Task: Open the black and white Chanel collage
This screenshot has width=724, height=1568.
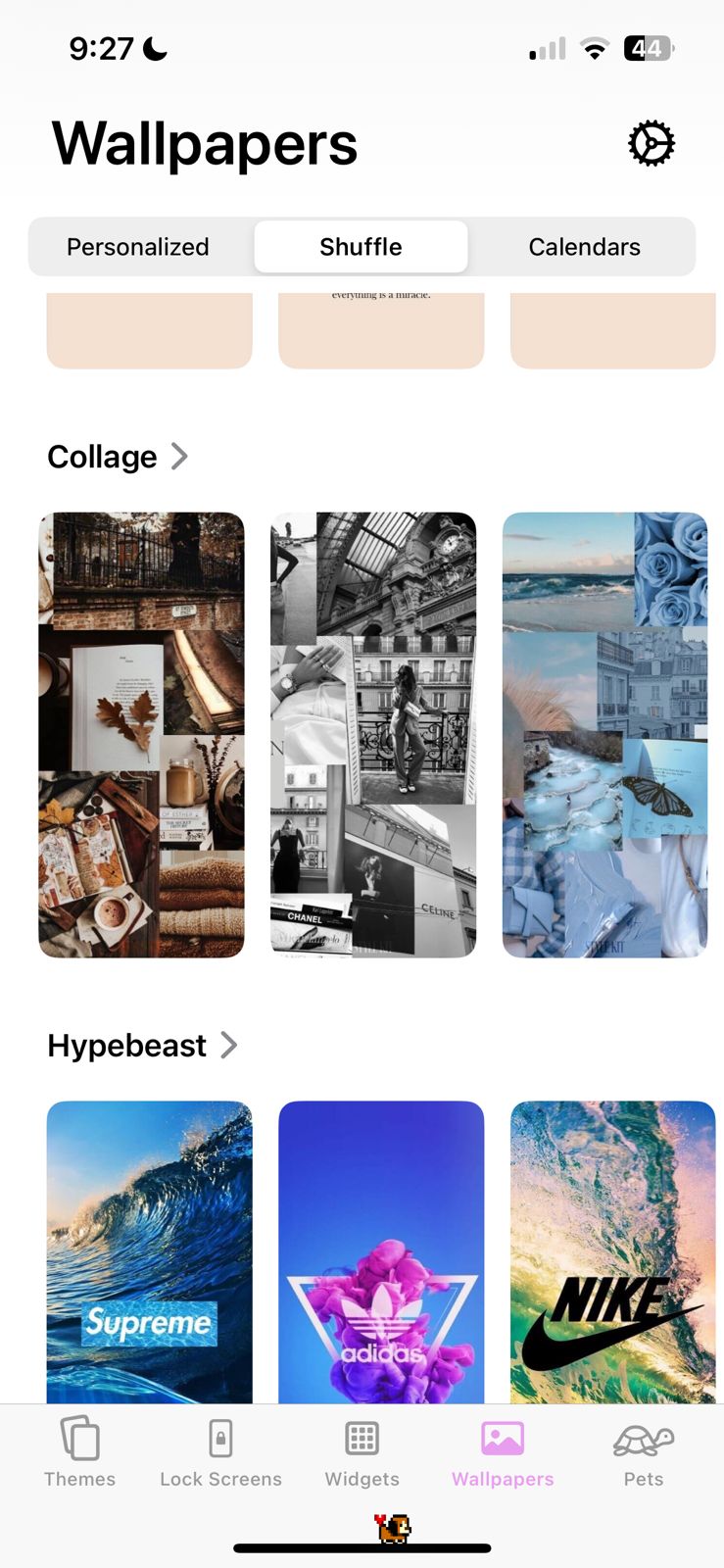Action: [x=373, y=735]
